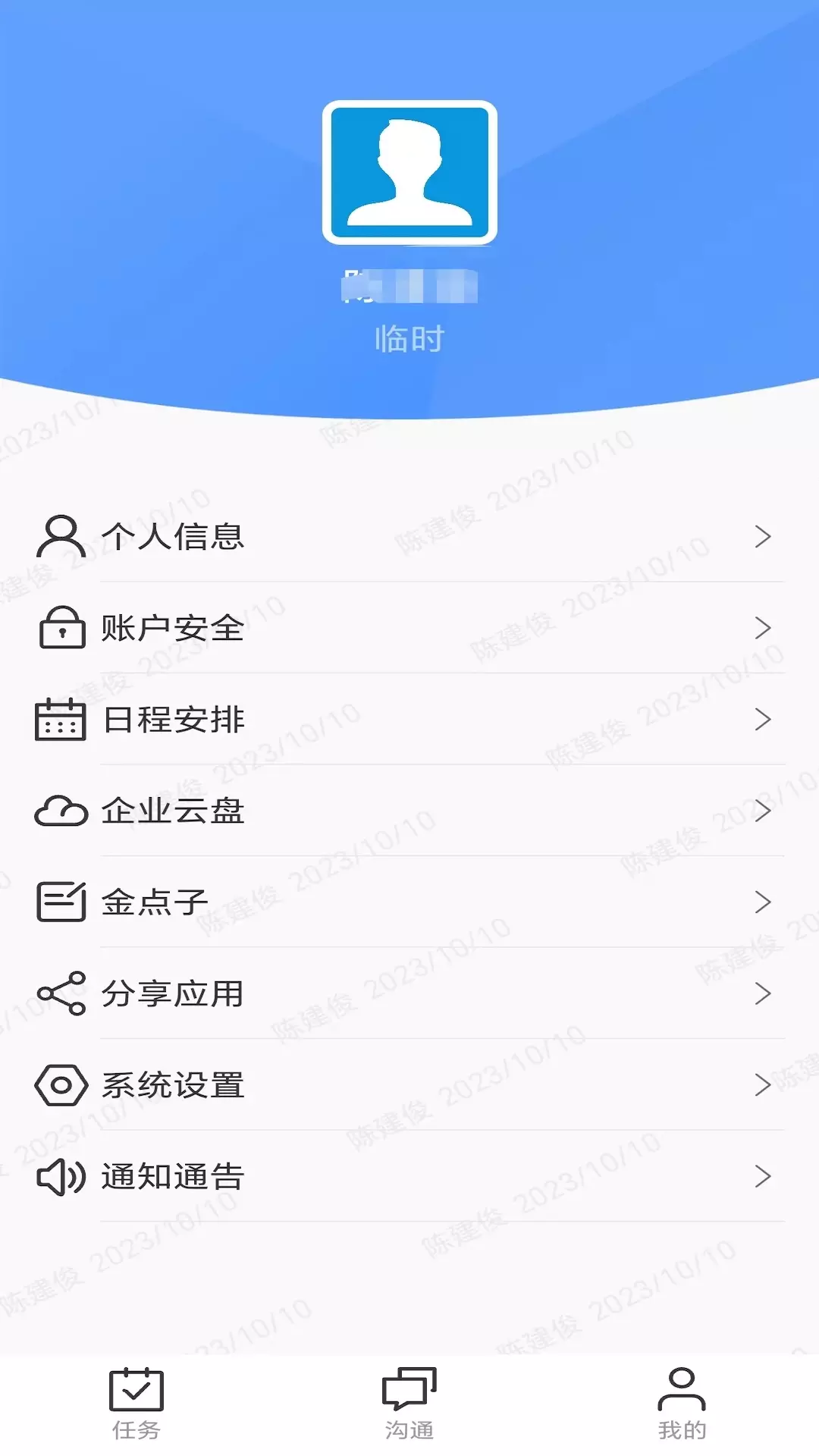819x1456 pixels.
Task: Select 分享应用 share app
Action: click(409, 993)
